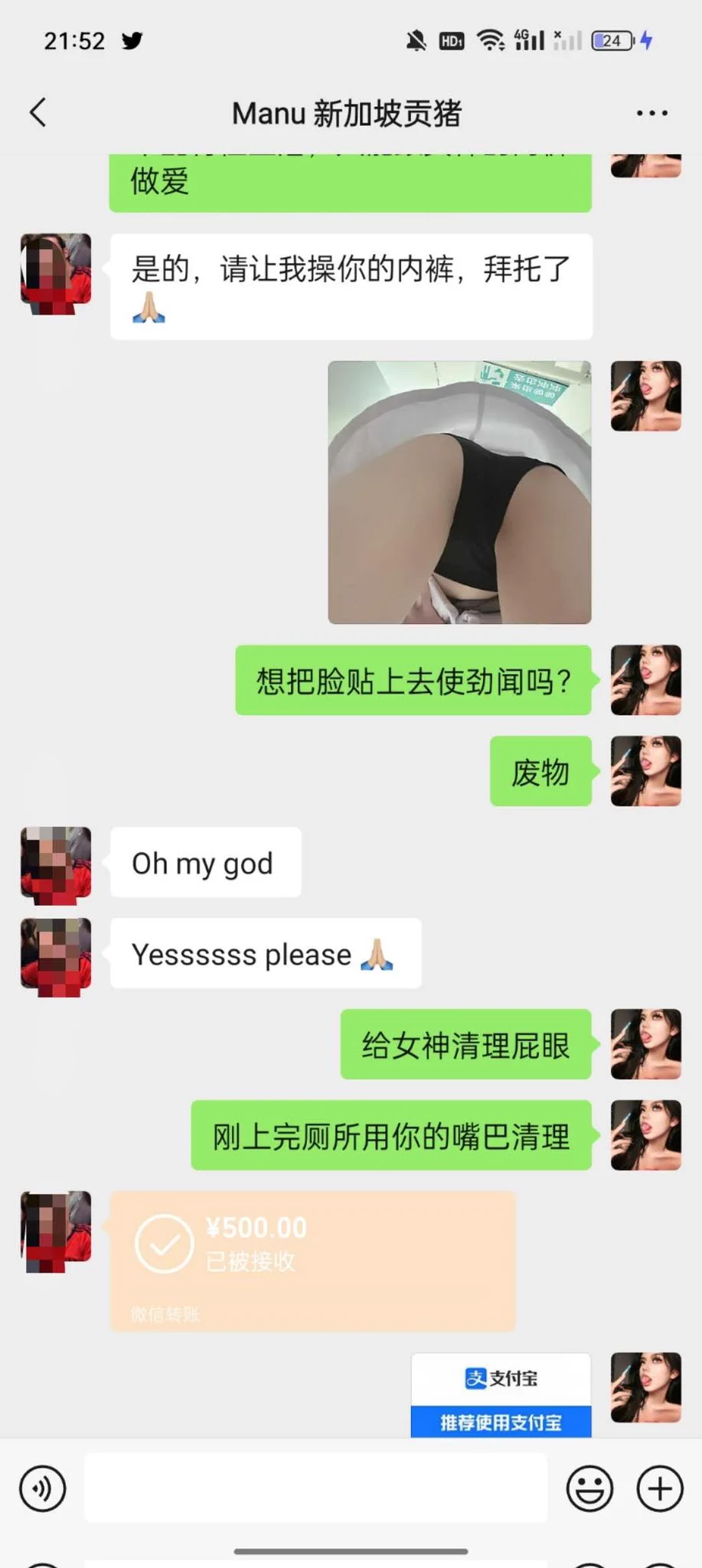Image resolution: width=702 pixels, height=1568 pixels.
Task: Switch to voice message input
Action: click(43, 1488)
